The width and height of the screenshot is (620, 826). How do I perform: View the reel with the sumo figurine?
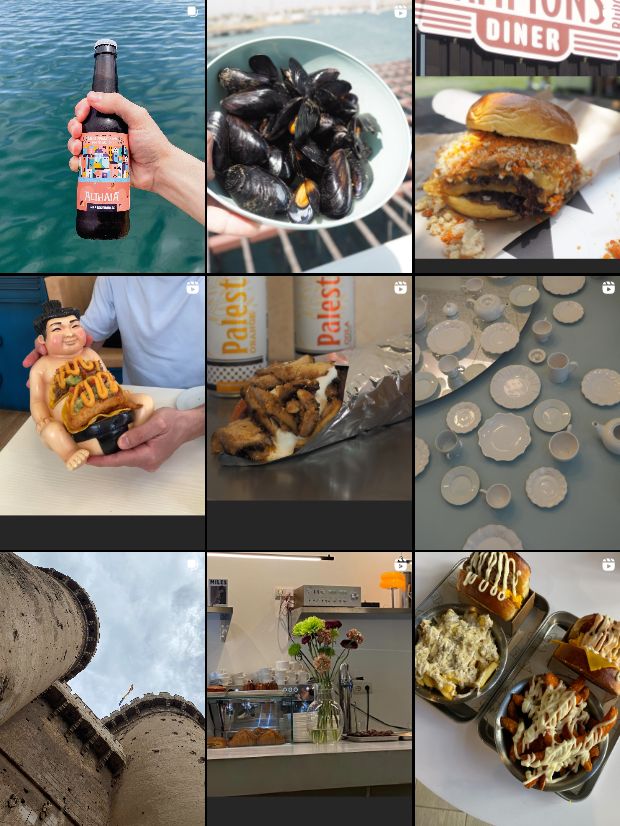102,412
